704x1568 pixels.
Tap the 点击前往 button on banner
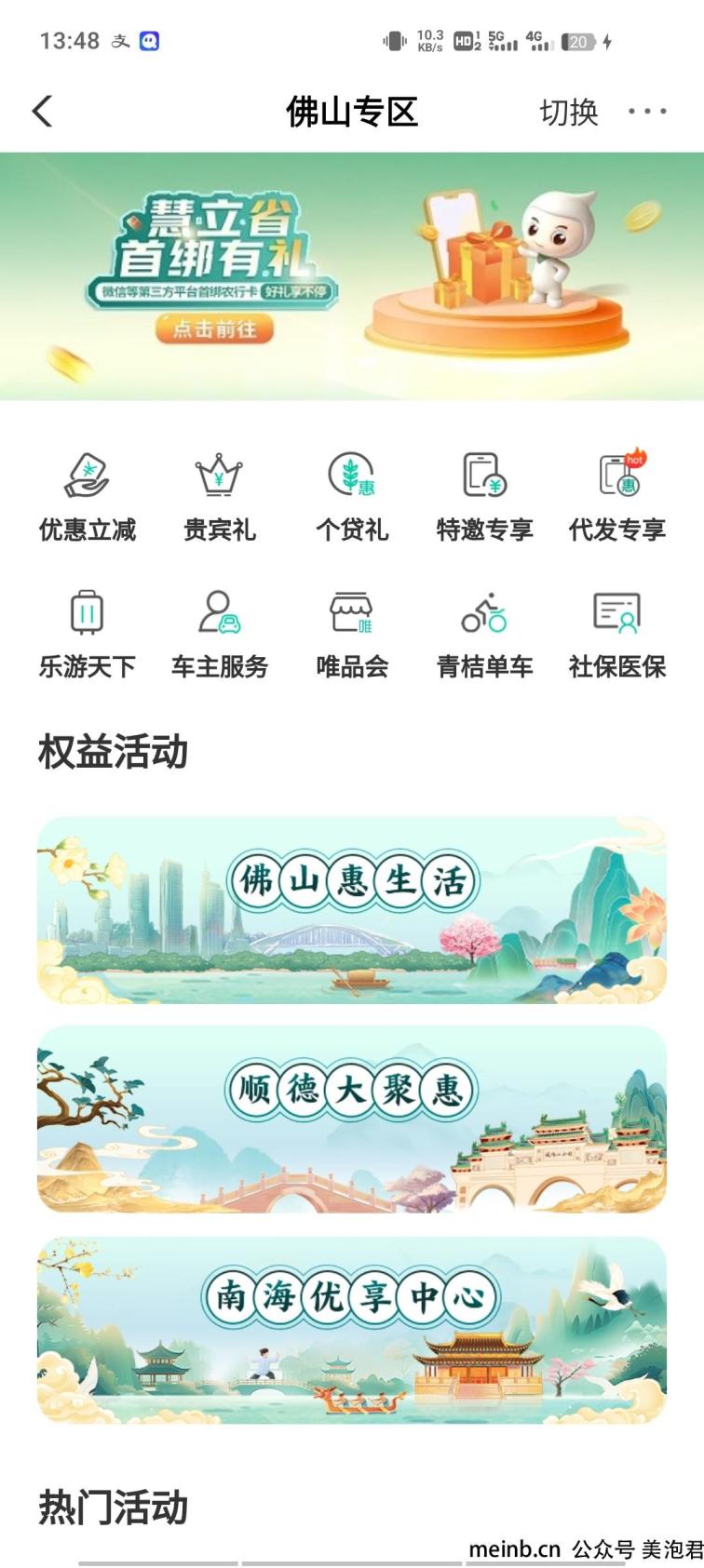tap(214, 328)
